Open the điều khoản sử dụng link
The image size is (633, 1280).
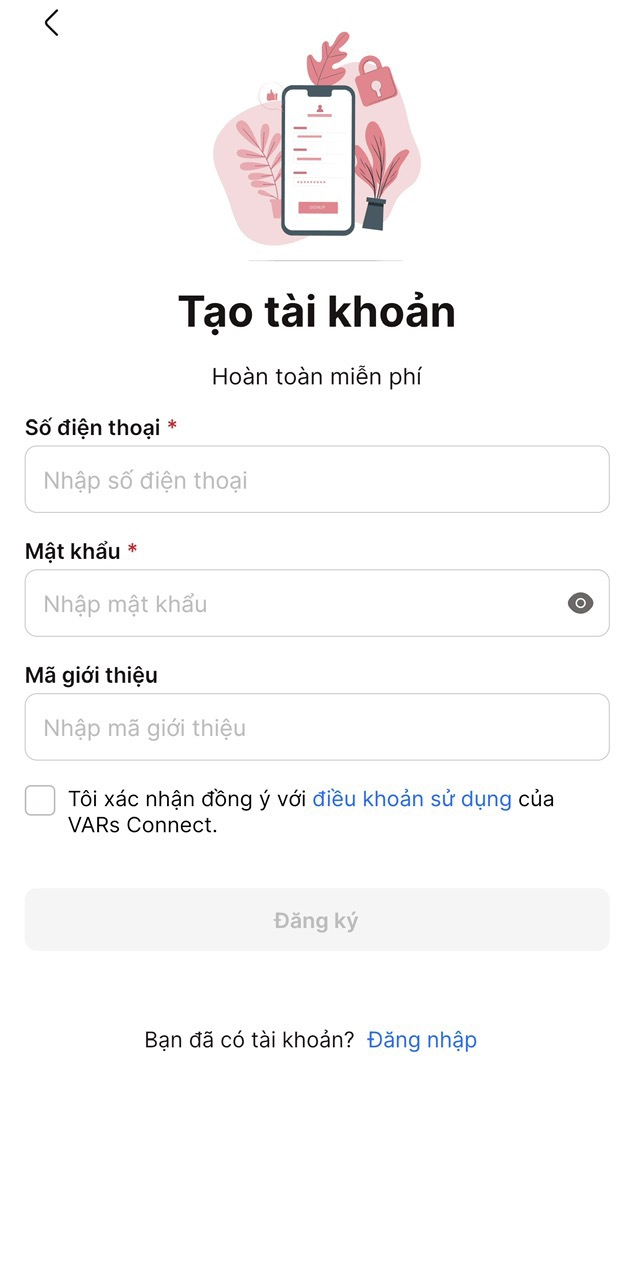point(412,799)
